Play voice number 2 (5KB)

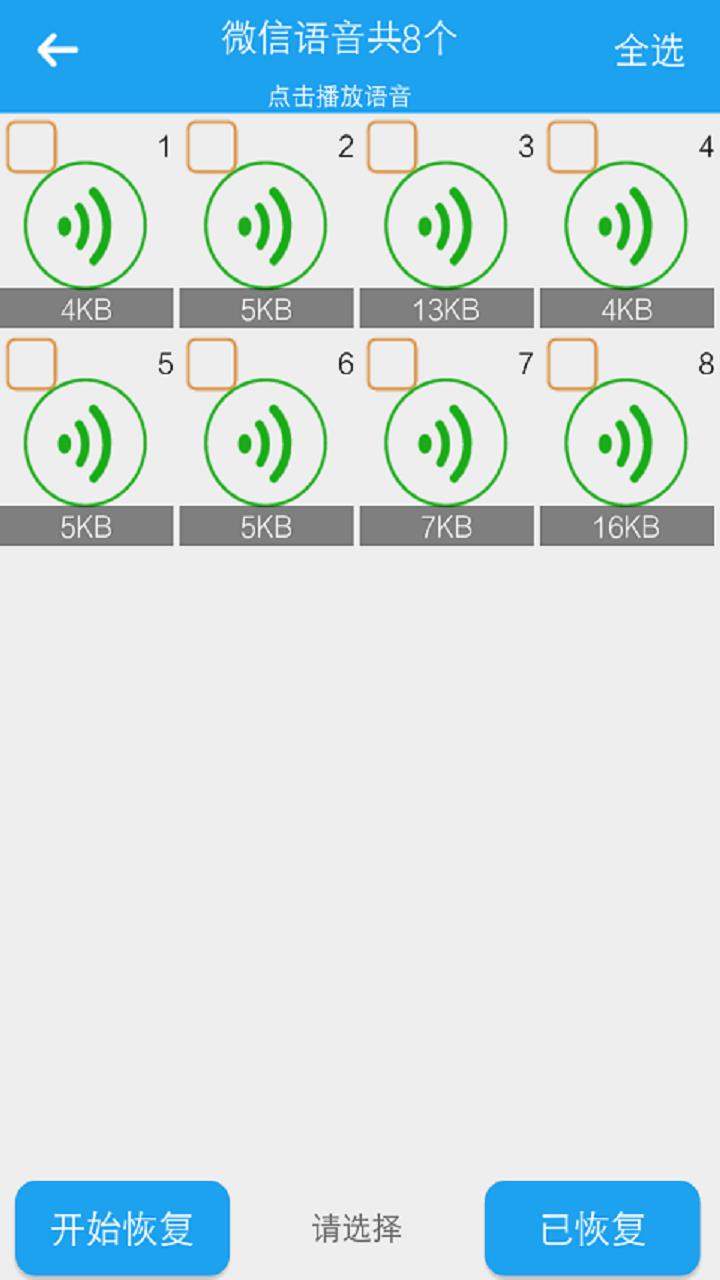[265, 225]
